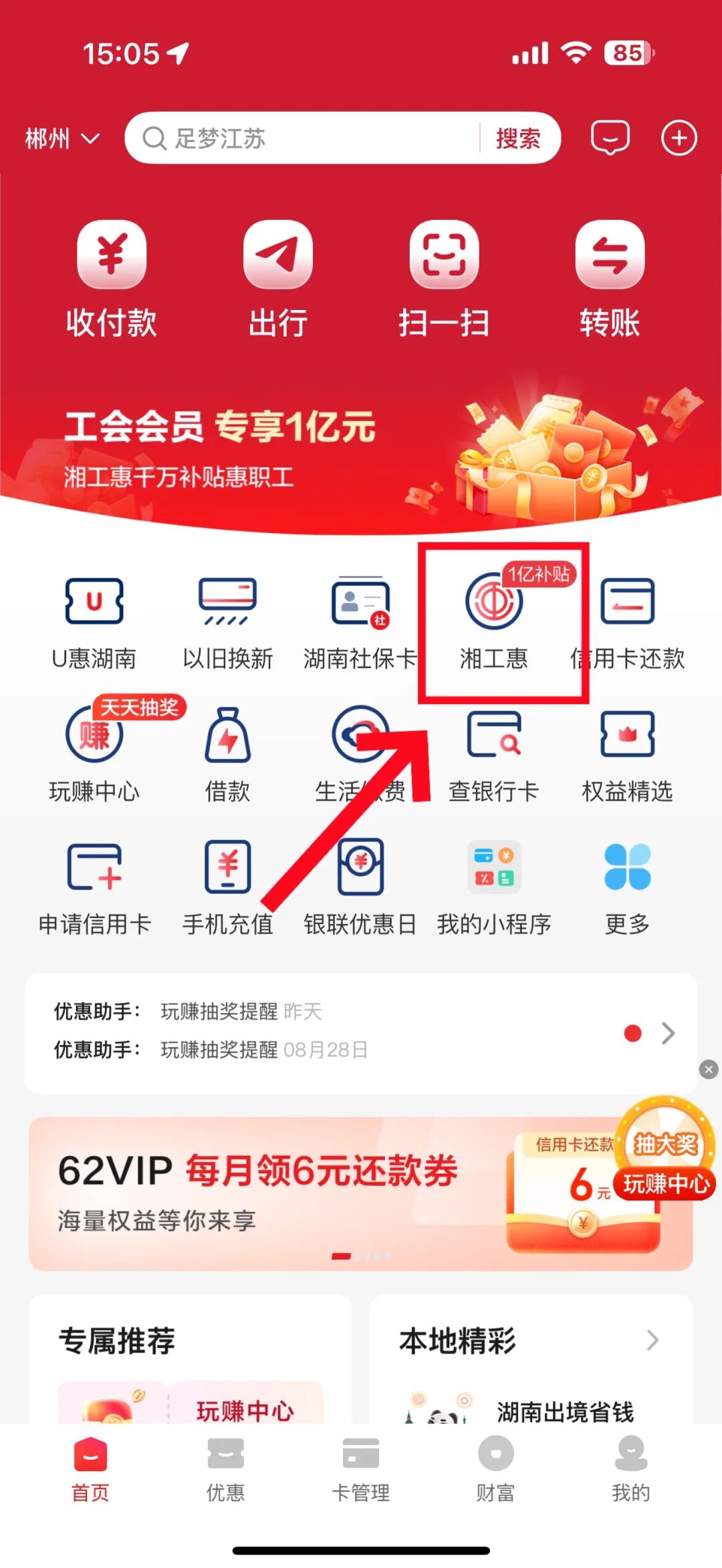
Task: Dismiss the floating 抽大奖 widget
Action: (709, 1070)
